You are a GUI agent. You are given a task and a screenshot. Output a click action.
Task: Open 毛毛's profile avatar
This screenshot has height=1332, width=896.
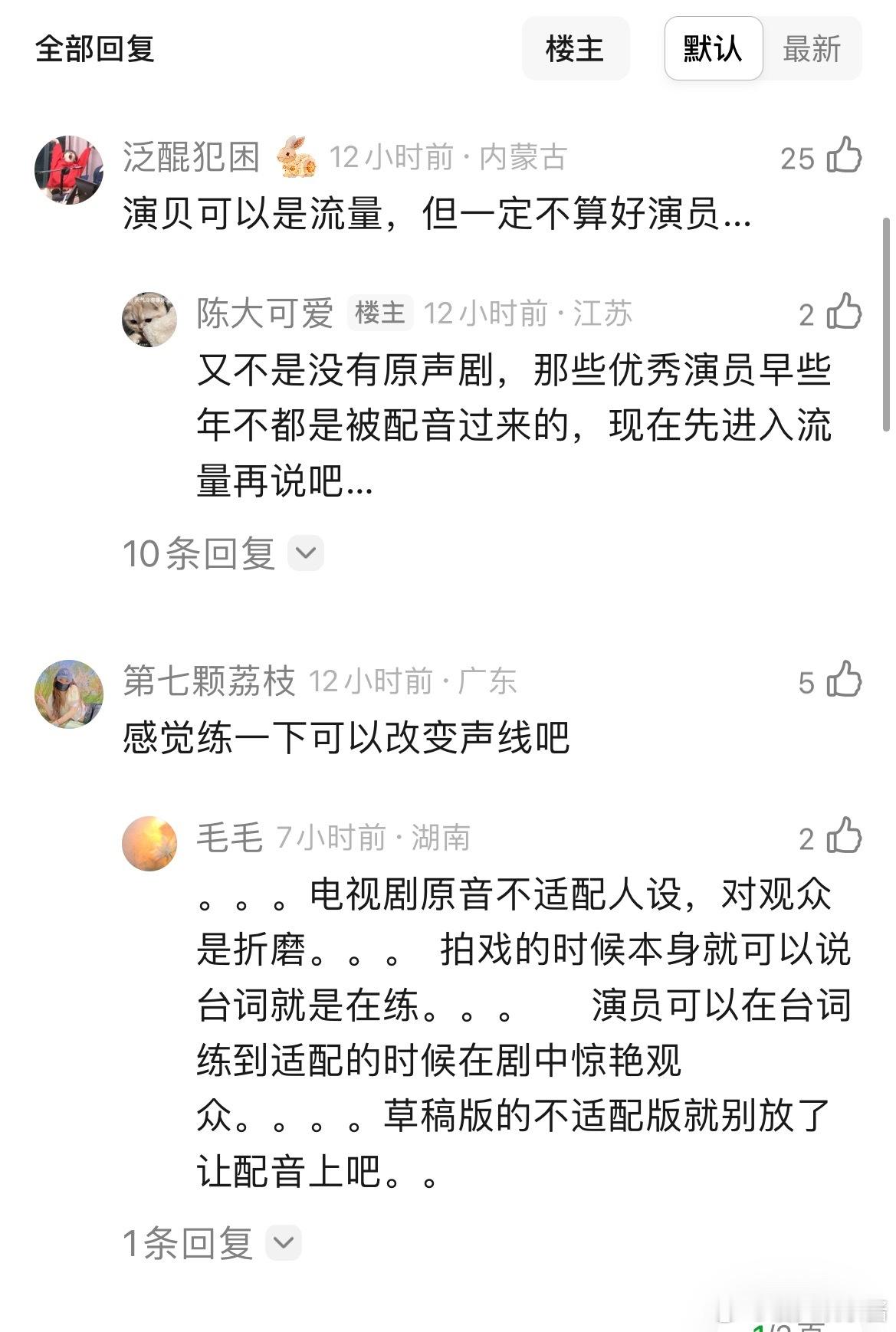(149, 843)
